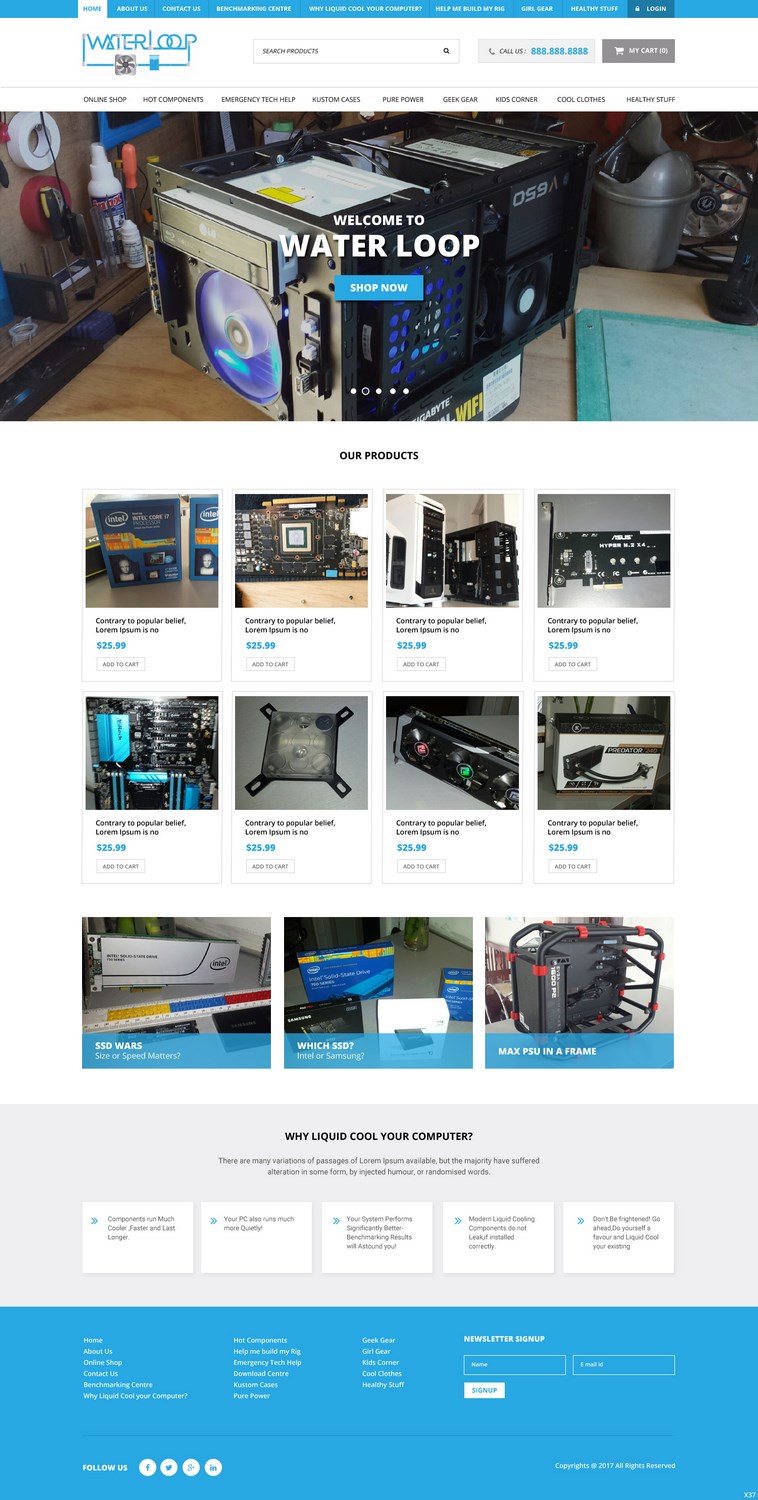Image resolution: width=758 pixels, height=1500 pixels.
Task: Open Download Centre footer link
Action: point(261,1374)
